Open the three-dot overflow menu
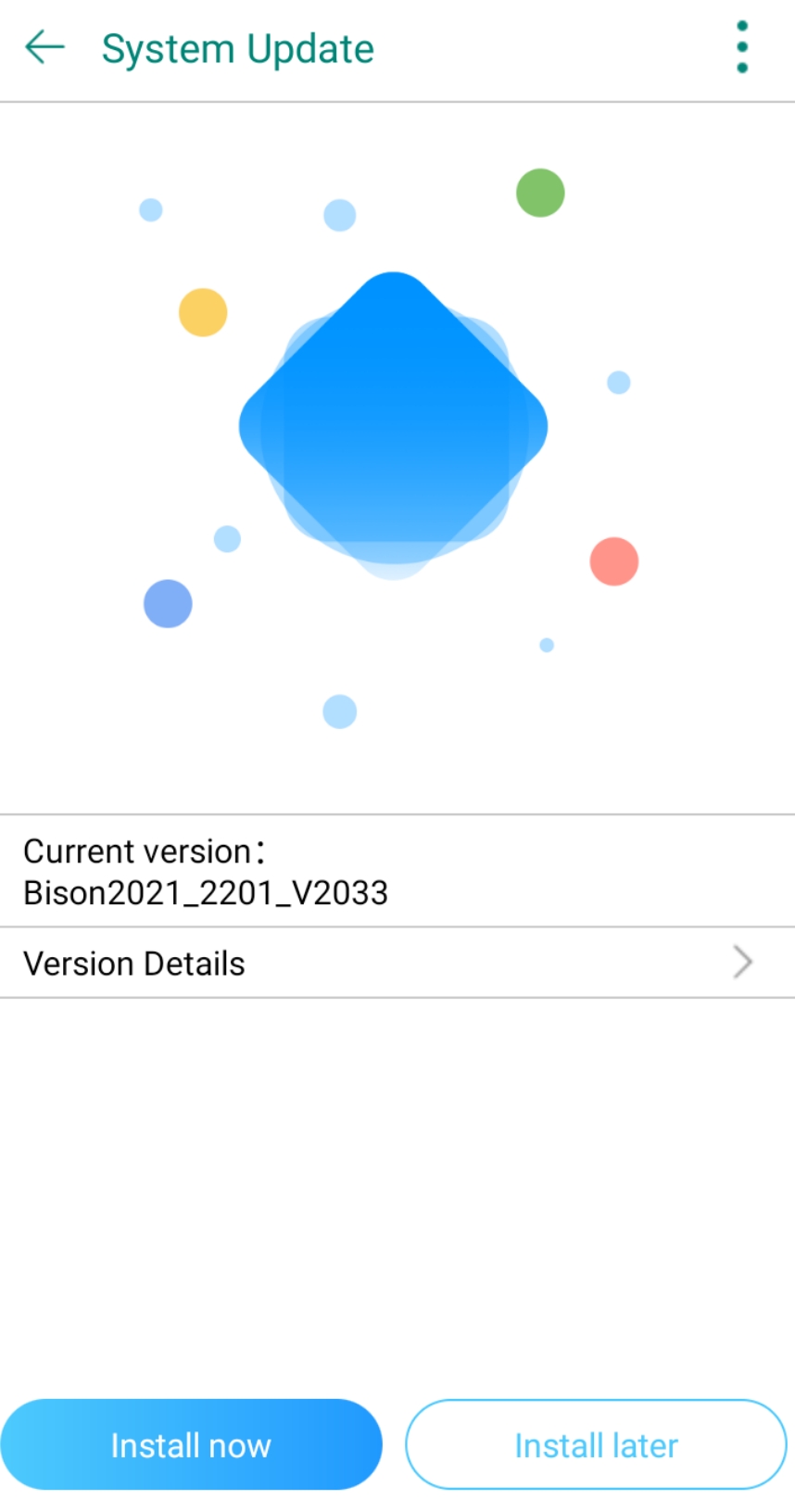This screenshot has width=795, height=1512. coord(741,47)
